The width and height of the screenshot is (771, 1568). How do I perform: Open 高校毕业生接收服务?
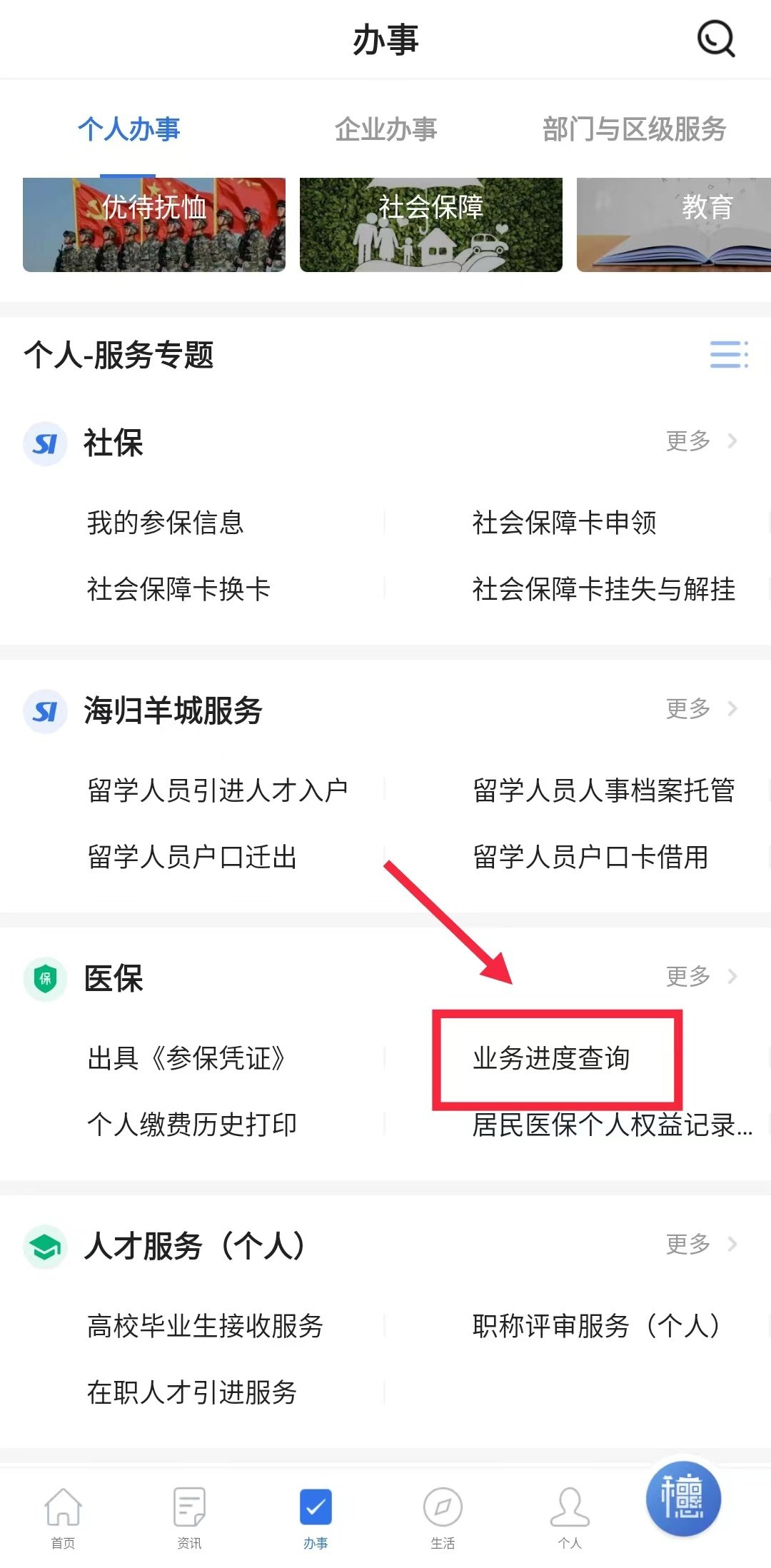click(x=205, y=1326)
